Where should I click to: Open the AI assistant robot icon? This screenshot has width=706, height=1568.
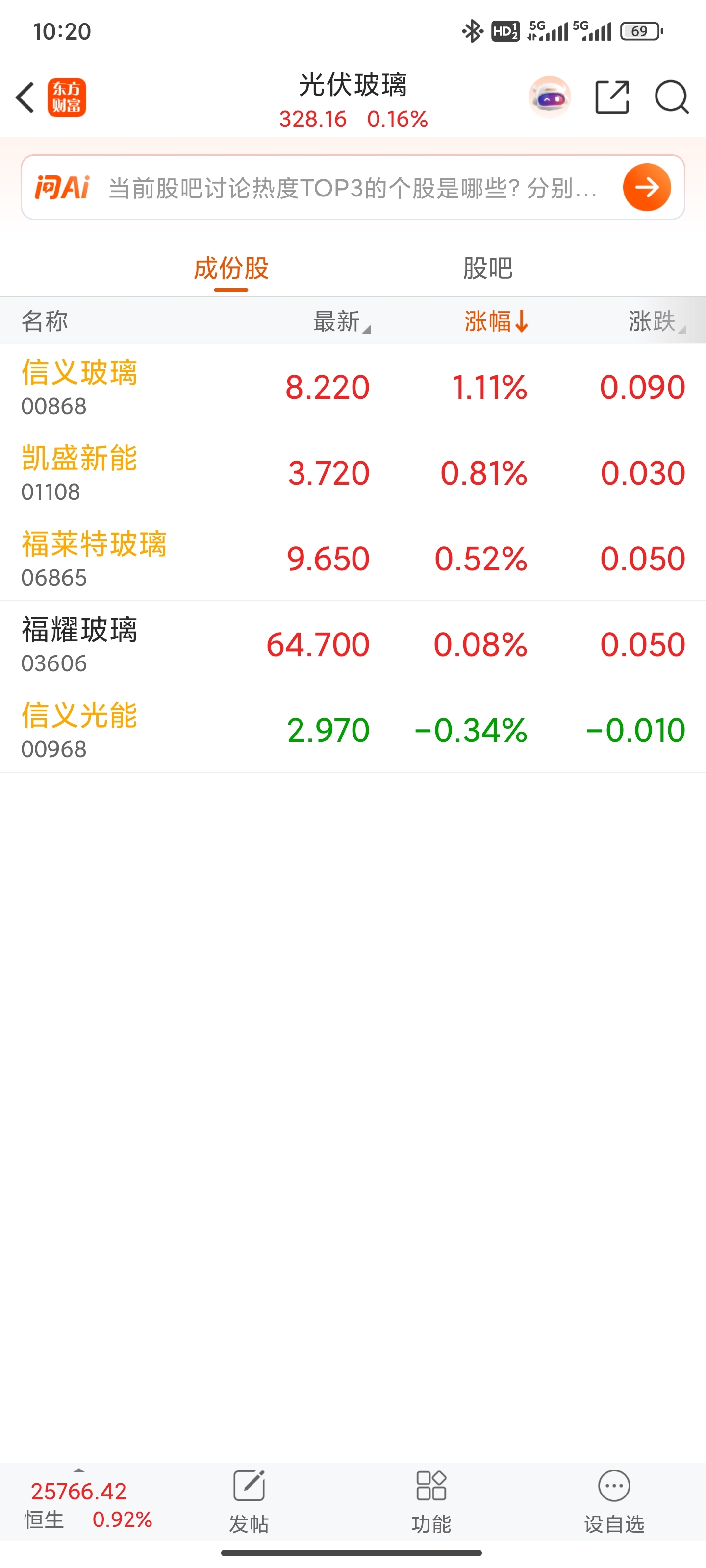pos(549,98)
